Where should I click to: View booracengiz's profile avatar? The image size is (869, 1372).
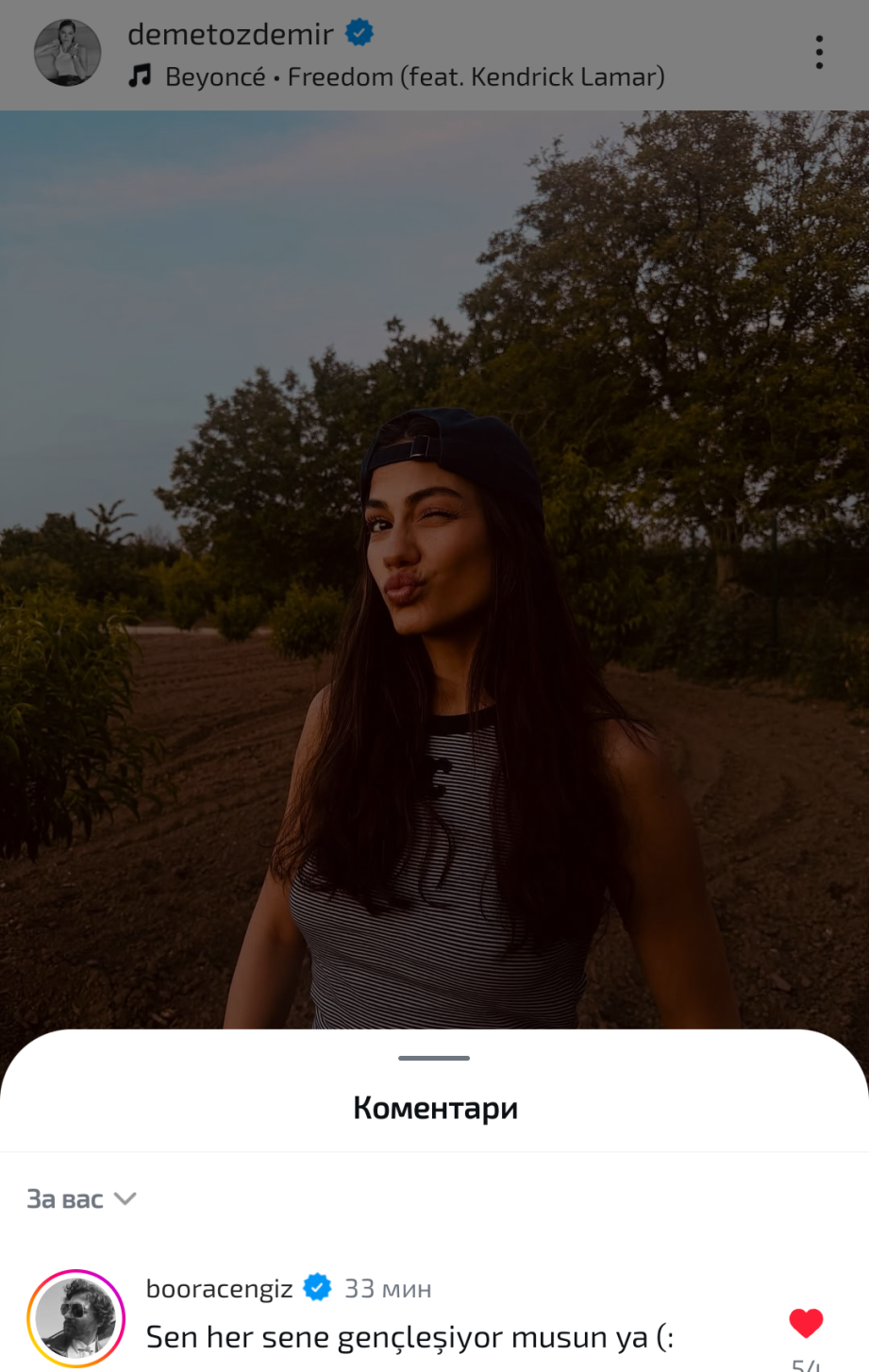[x=75, y=1318]
